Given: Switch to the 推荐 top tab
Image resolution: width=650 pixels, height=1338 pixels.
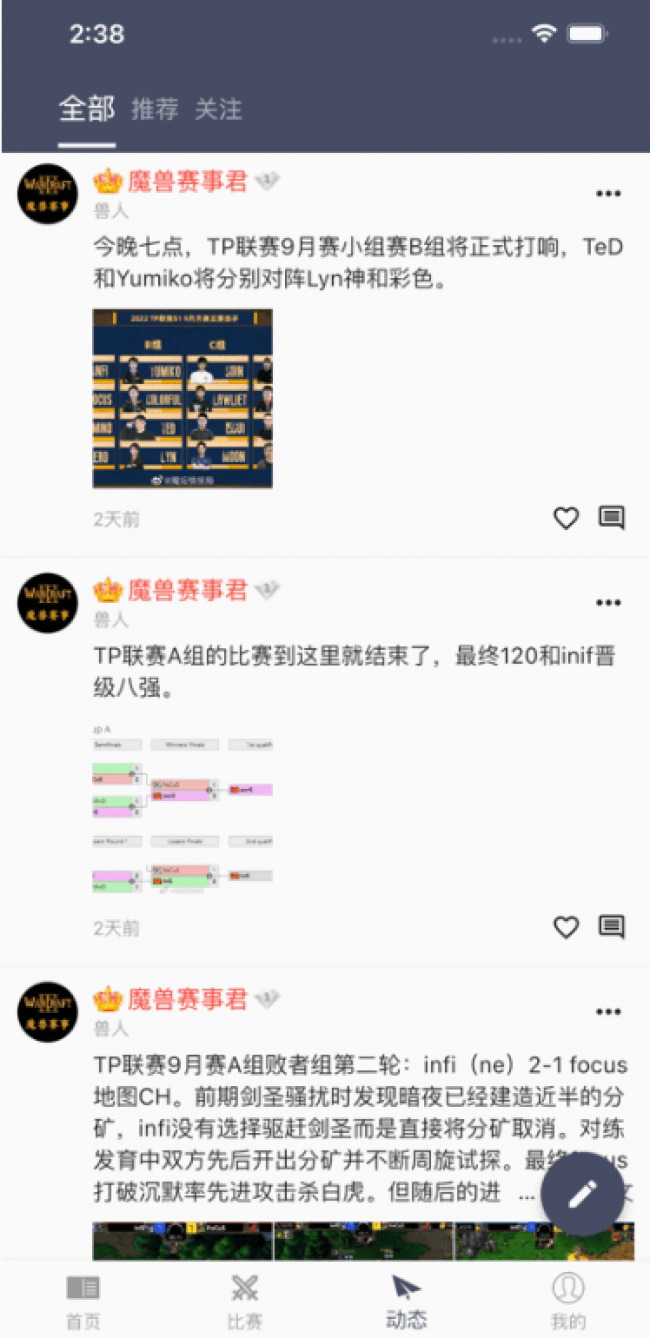Looking at the screenshot, I should 154,109.
